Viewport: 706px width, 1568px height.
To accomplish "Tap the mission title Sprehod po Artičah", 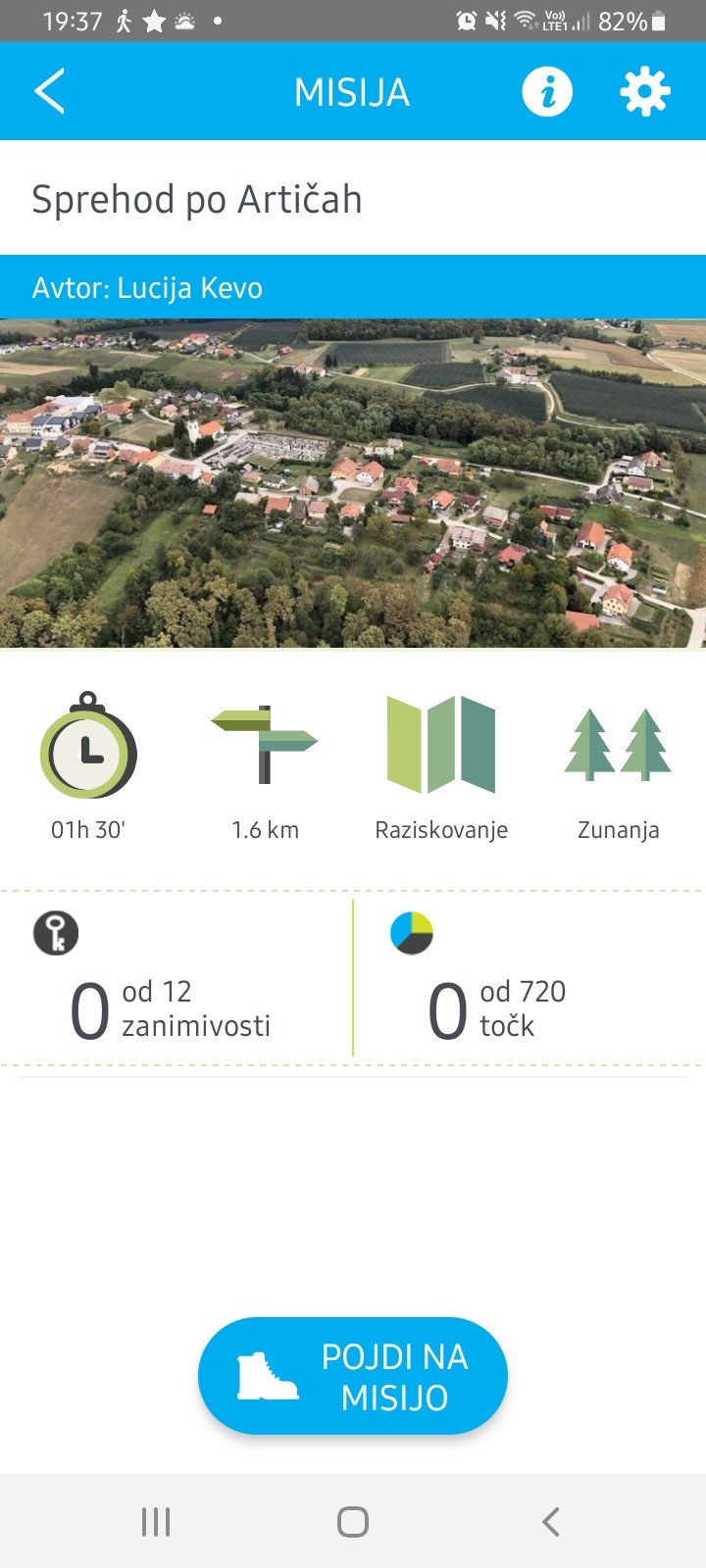I will pyautogui.click(x=198, y=199).
